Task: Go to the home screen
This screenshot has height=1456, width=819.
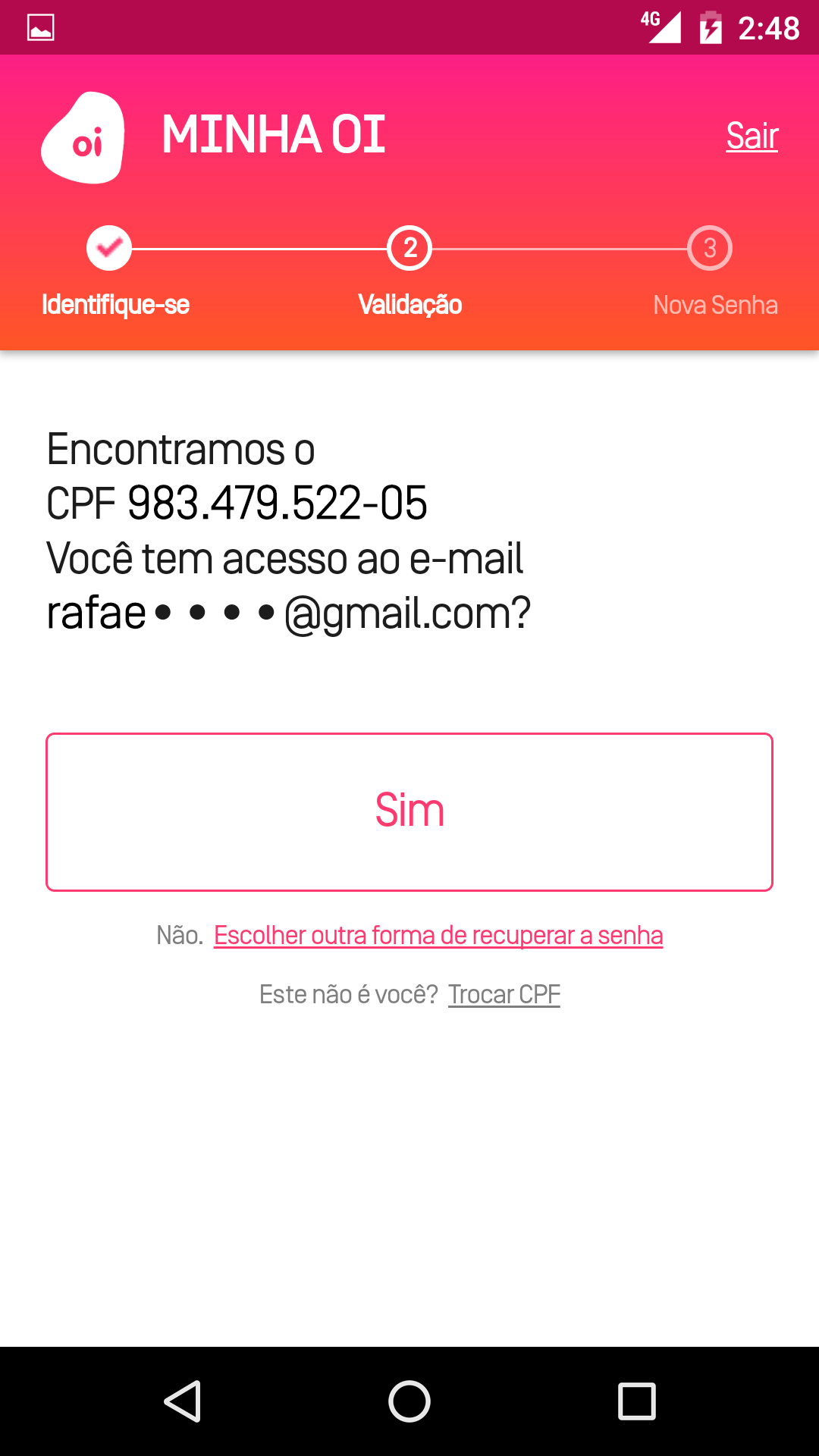Action: 409,1401
